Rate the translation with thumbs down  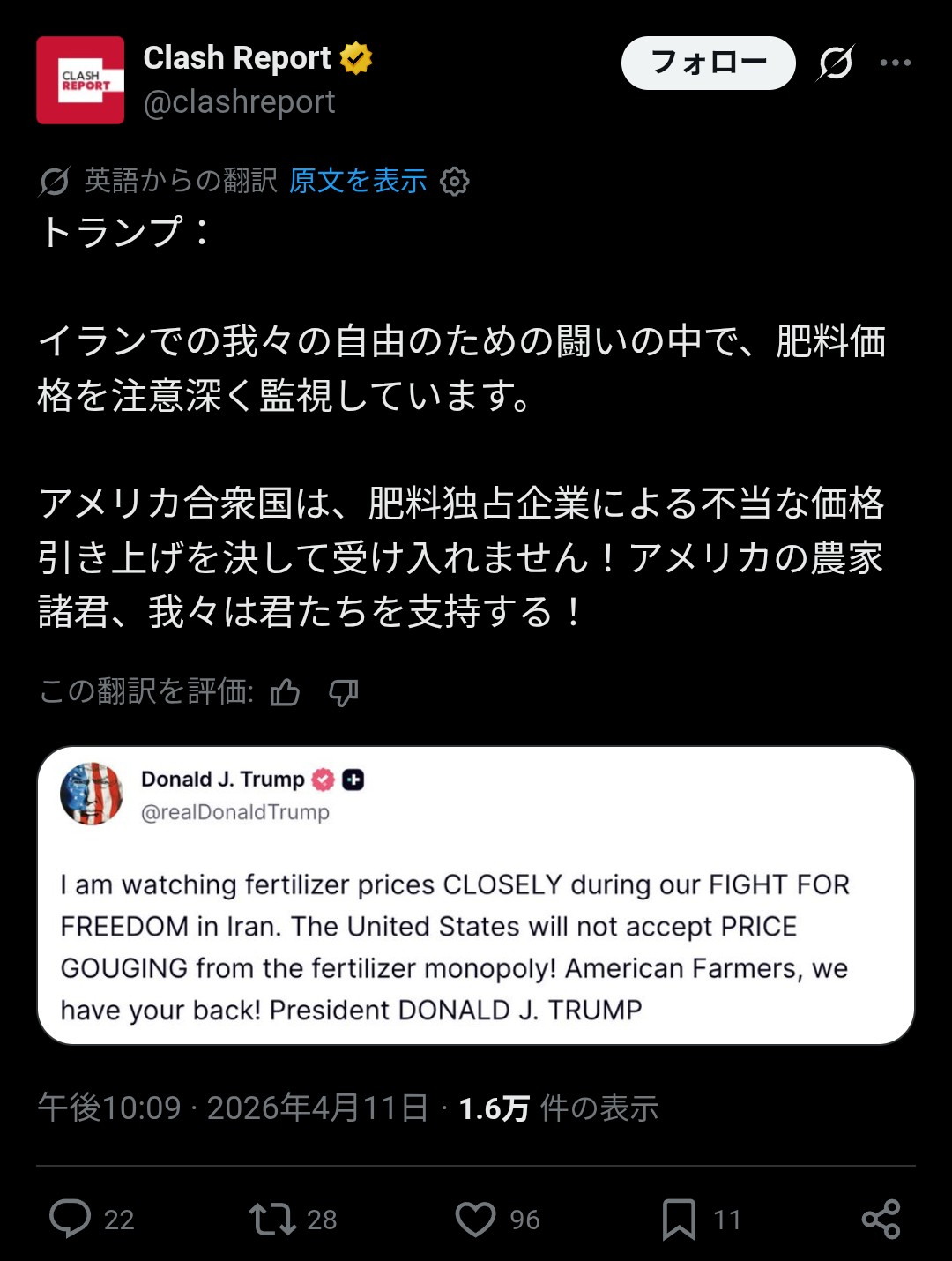point(343,693)
